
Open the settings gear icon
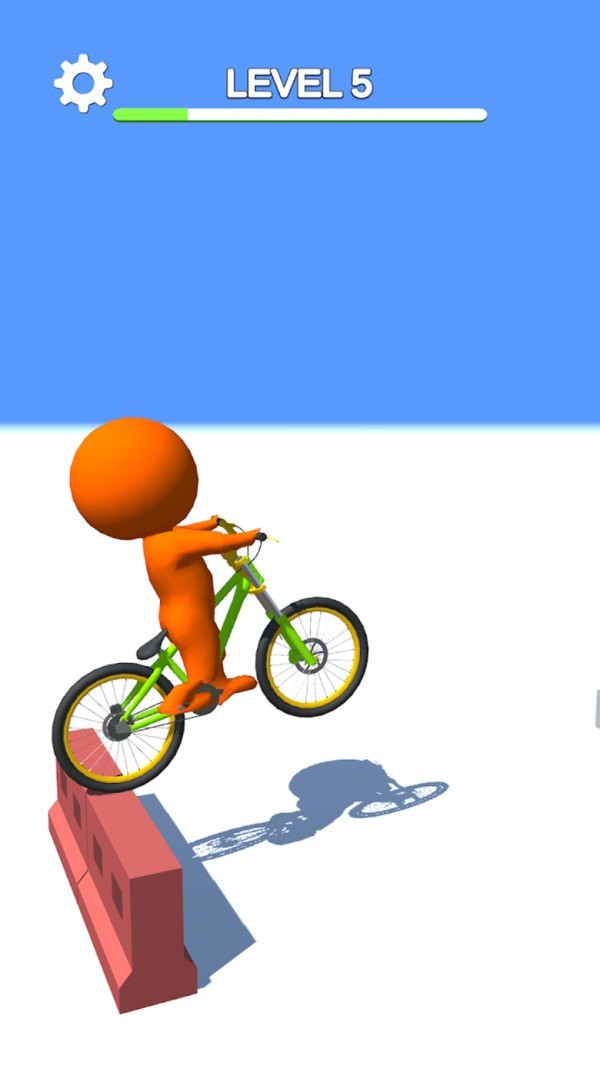click(83, 83)
